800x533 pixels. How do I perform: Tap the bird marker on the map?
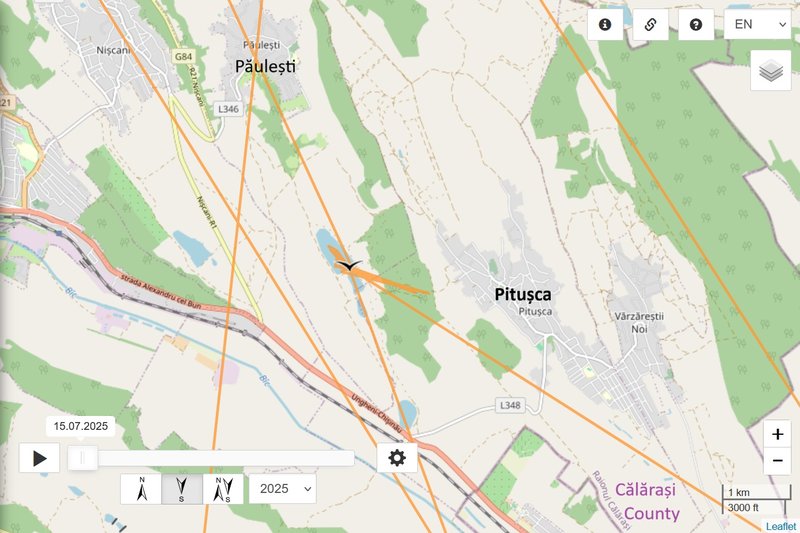click(x=347, y=266)
